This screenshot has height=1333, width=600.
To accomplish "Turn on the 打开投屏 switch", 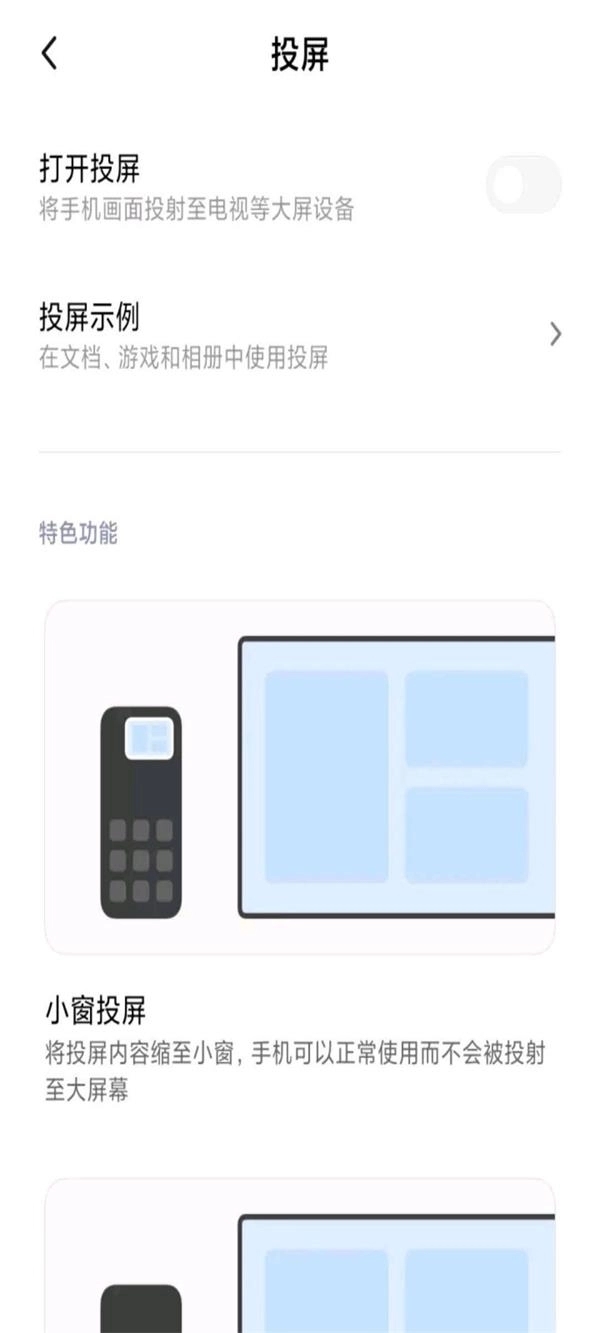I will tap(523, 185).
